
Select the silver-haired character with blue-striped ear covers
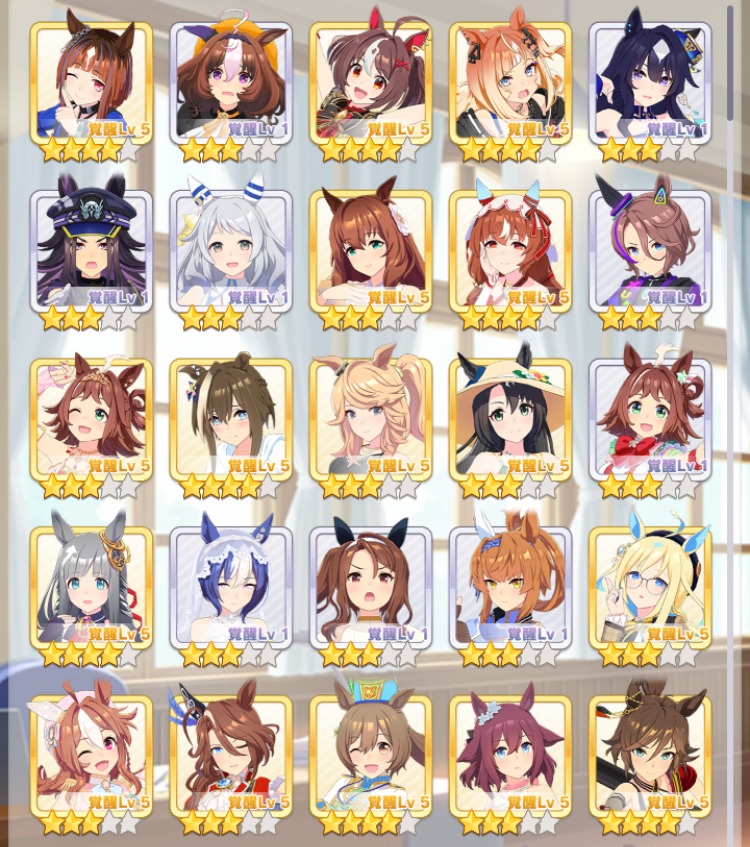pyautogui.click(x=231, y=250)
